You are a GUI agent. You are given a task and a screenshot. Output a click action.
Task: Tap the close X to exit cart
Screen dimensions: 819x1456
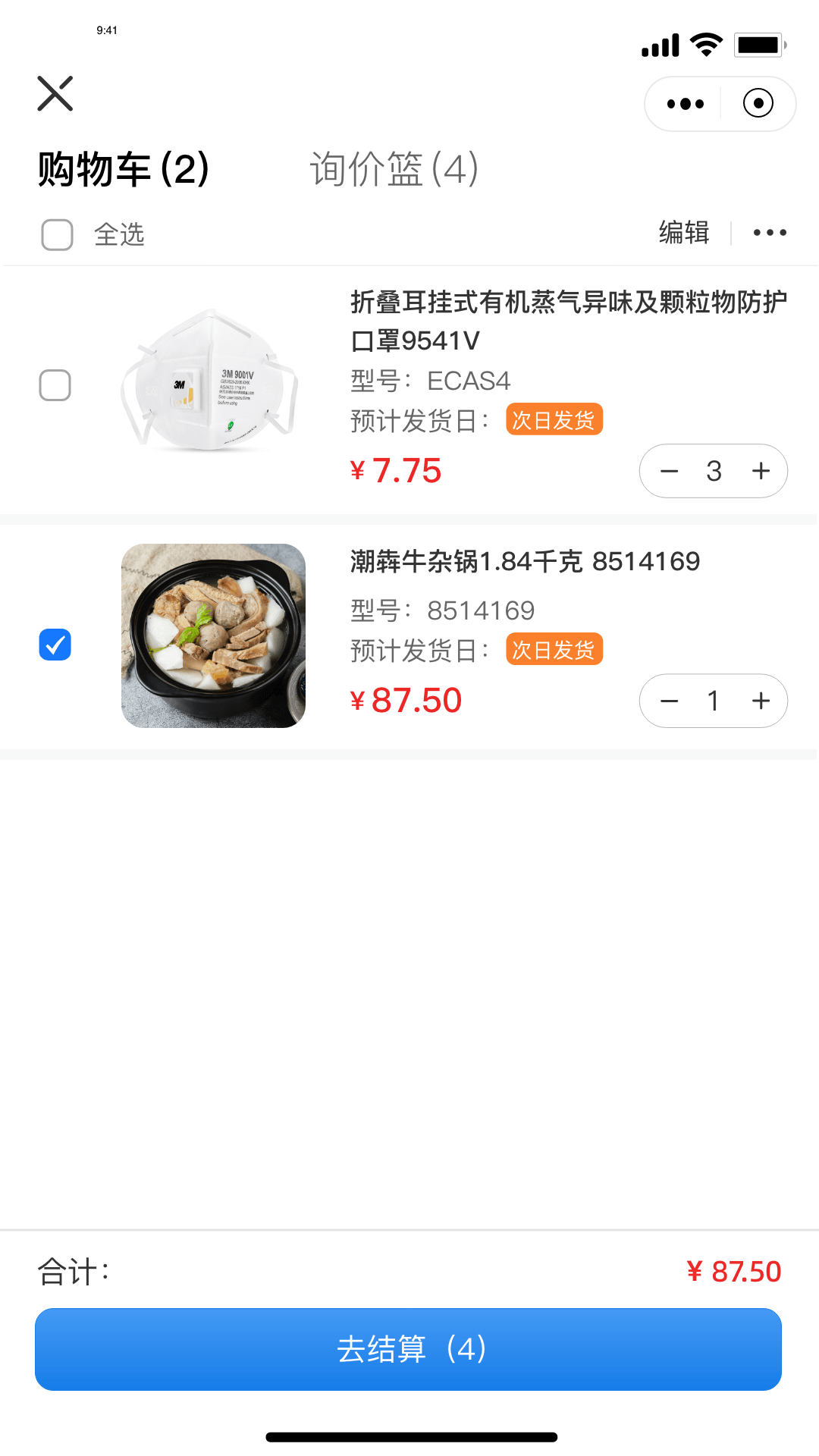pyautogui.click(x=54, y=94)
